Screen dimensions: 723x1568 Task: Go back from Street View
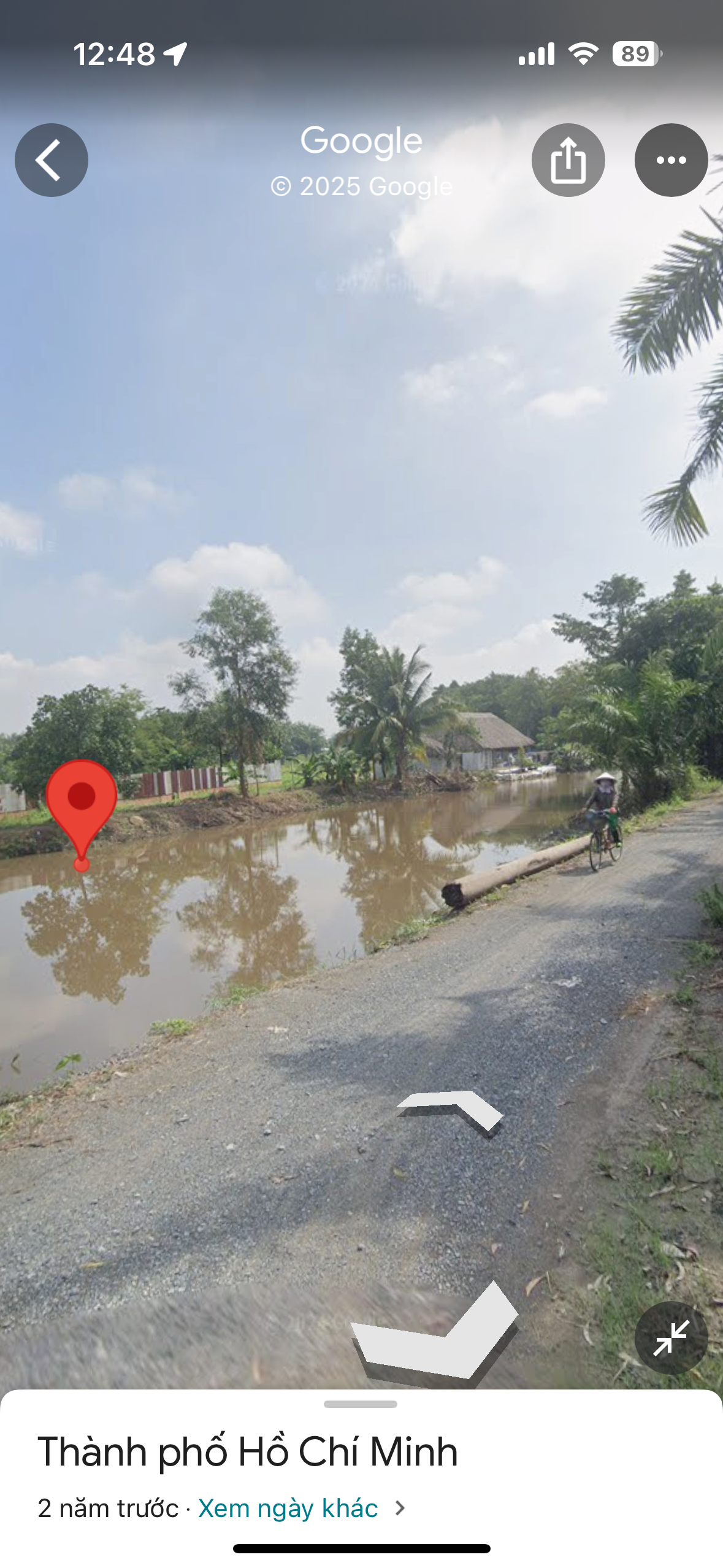coord(51,160)
